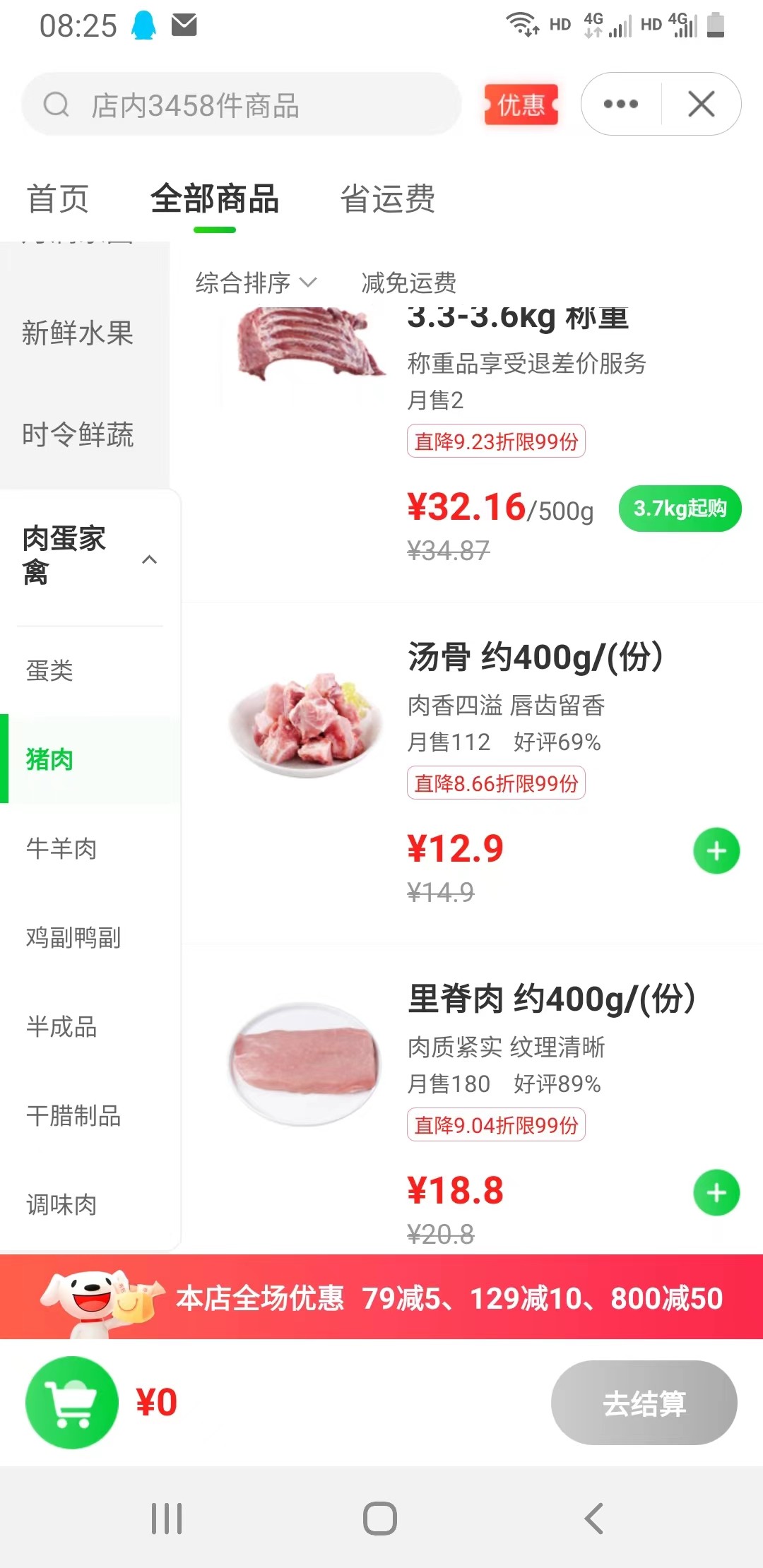Select the 牛羊肉 subcategory
The image size is (763, 1568).
(x=61, y=848)
